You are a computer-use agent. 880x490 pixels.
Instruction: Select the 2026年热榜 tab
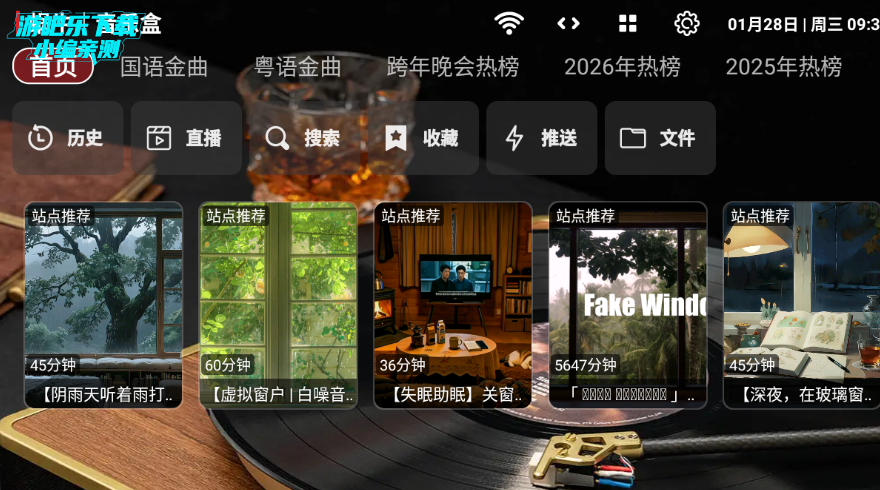click(622, 67)
